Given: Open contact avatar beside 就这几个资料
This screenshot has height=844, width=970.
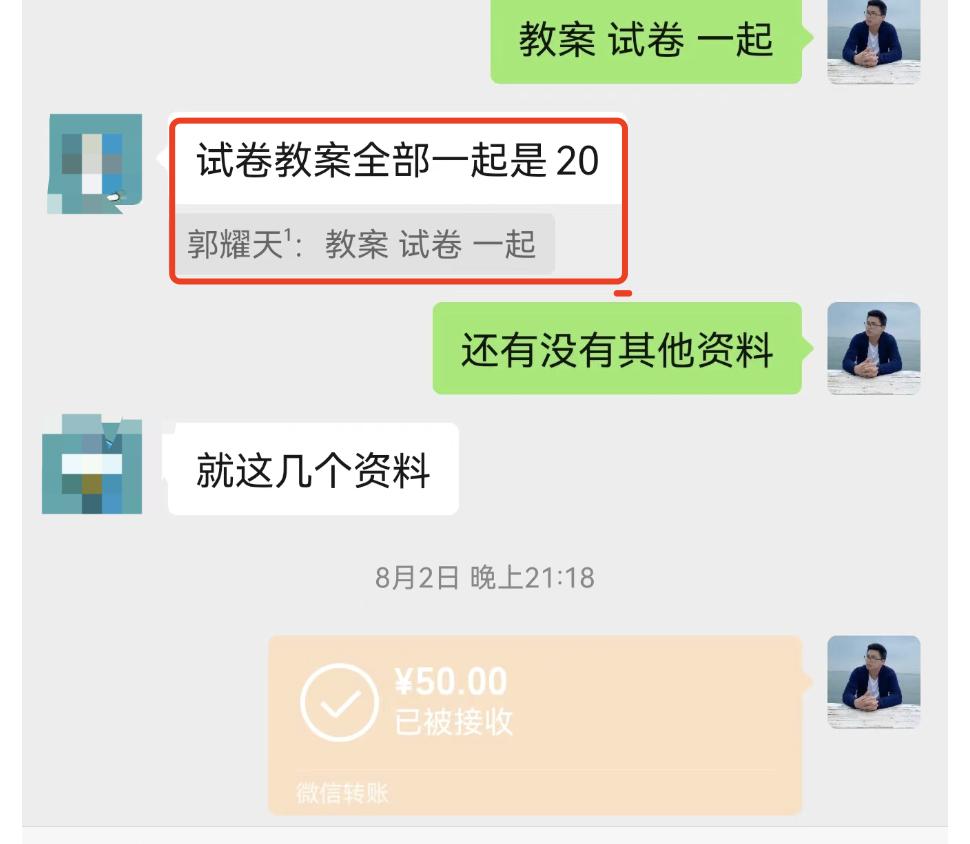Looking at the screenshot, I should [92, 465].
